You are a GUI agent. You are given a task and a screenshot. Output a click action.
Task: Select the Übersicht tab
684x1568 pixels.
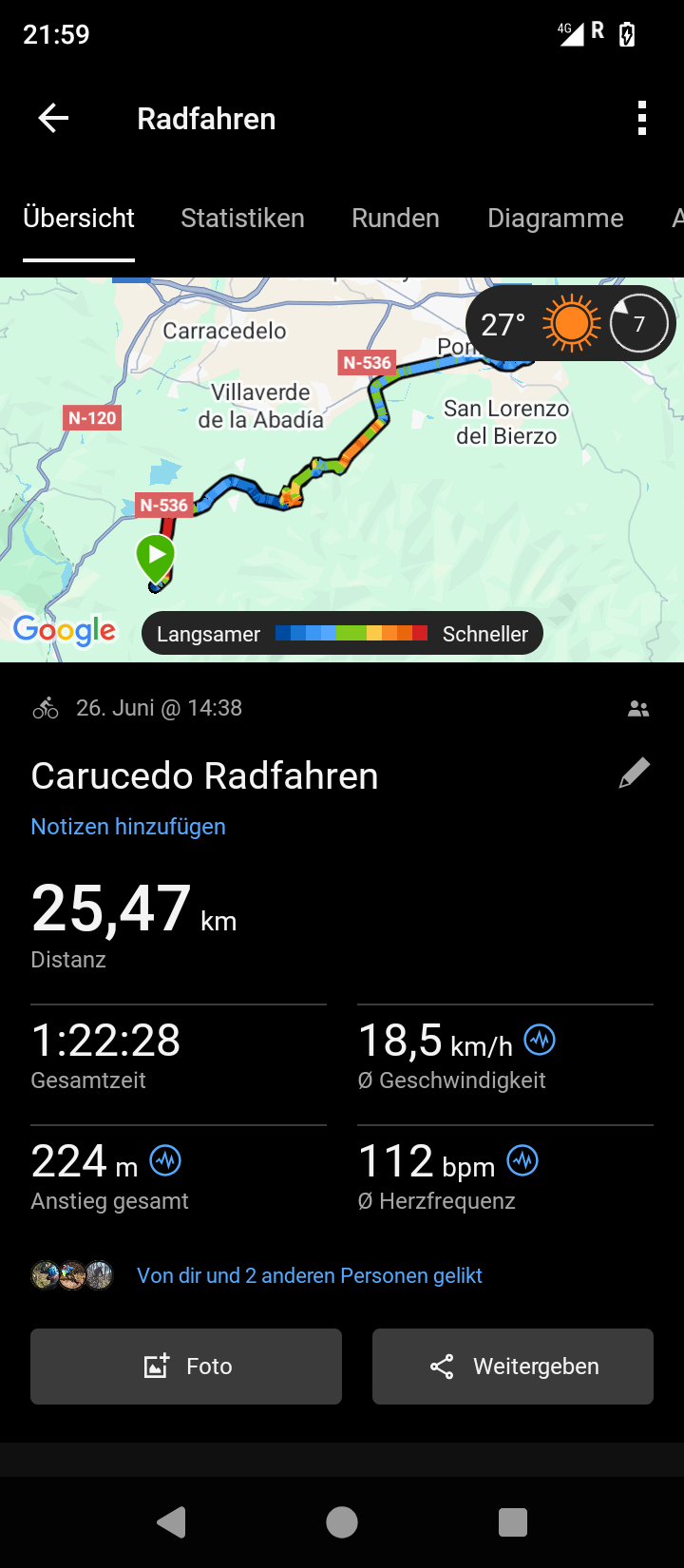79,219
